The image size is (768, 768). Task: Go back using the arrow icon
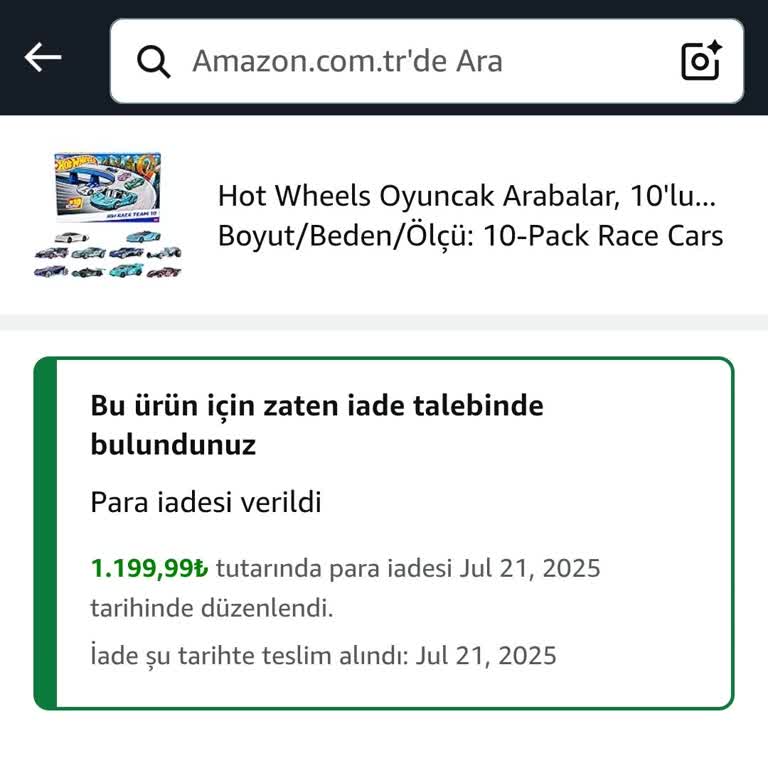click(43, 58)
